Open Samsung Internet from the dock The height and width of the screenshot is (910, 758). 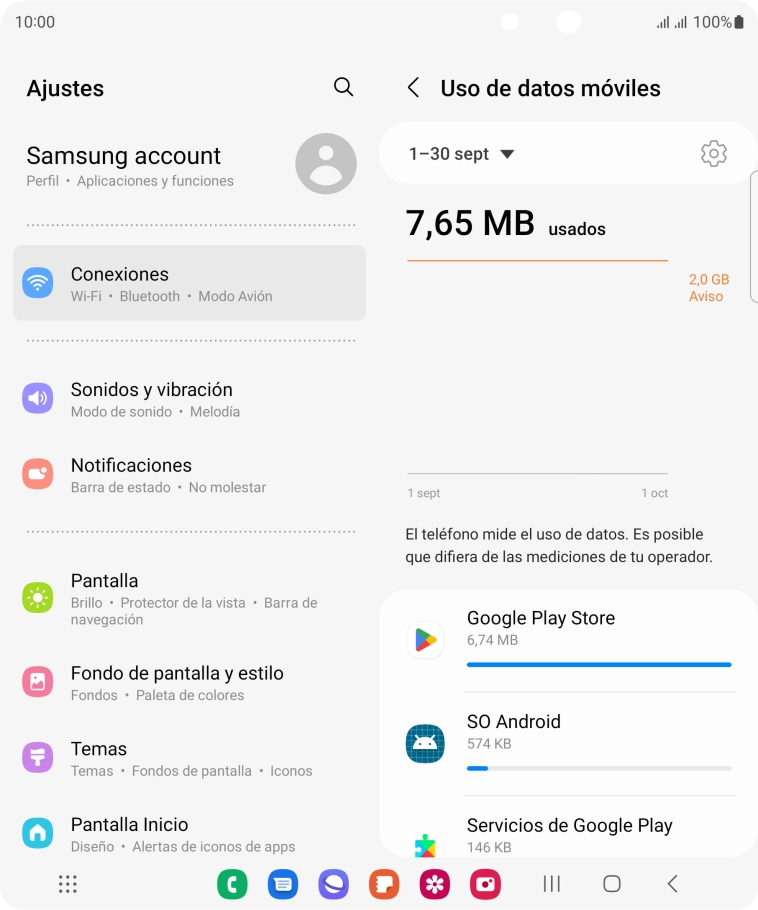pyautogui.click(x=333, y=885)
